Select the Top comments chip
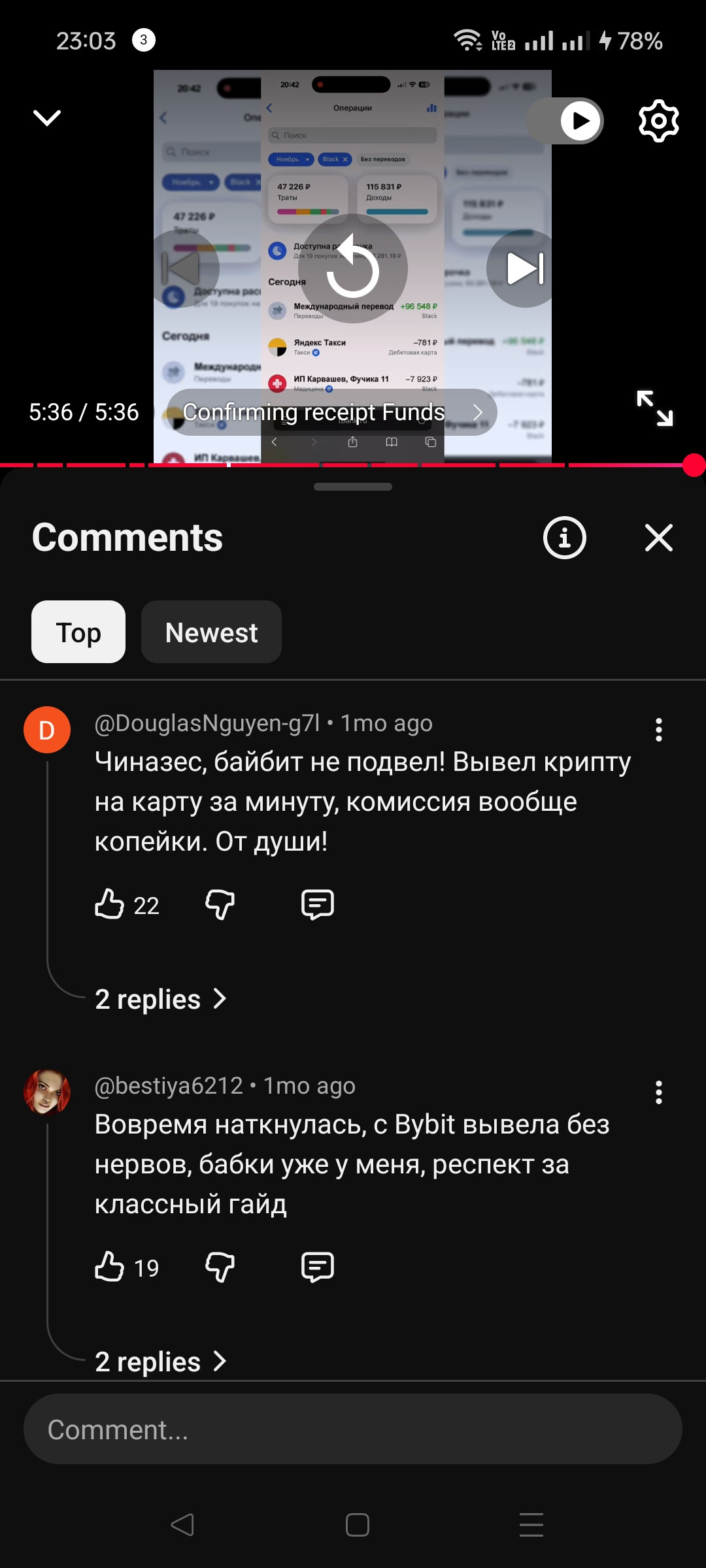Screen dimensions: 706x1568 coord(78,632)
